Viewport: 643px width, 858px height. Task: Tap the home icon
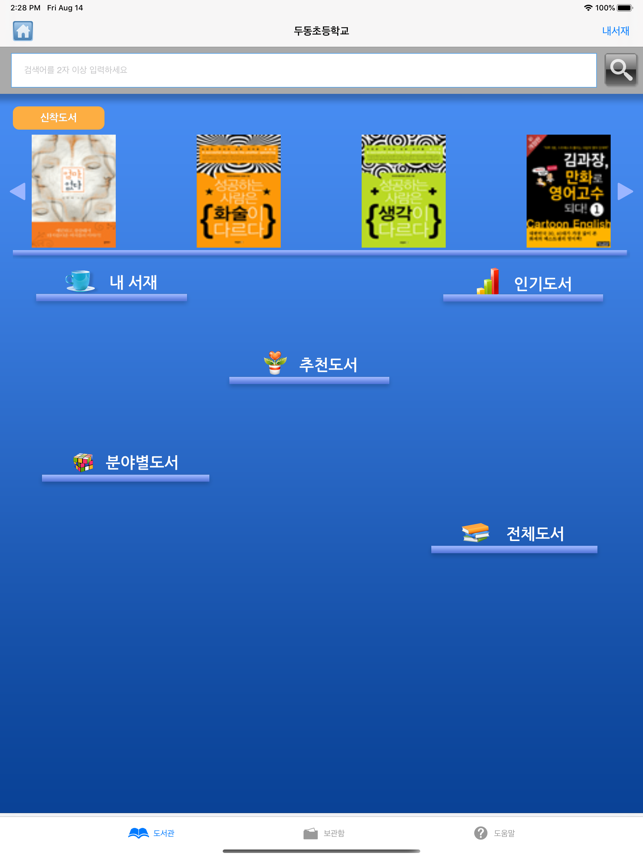tap(23, 31)
